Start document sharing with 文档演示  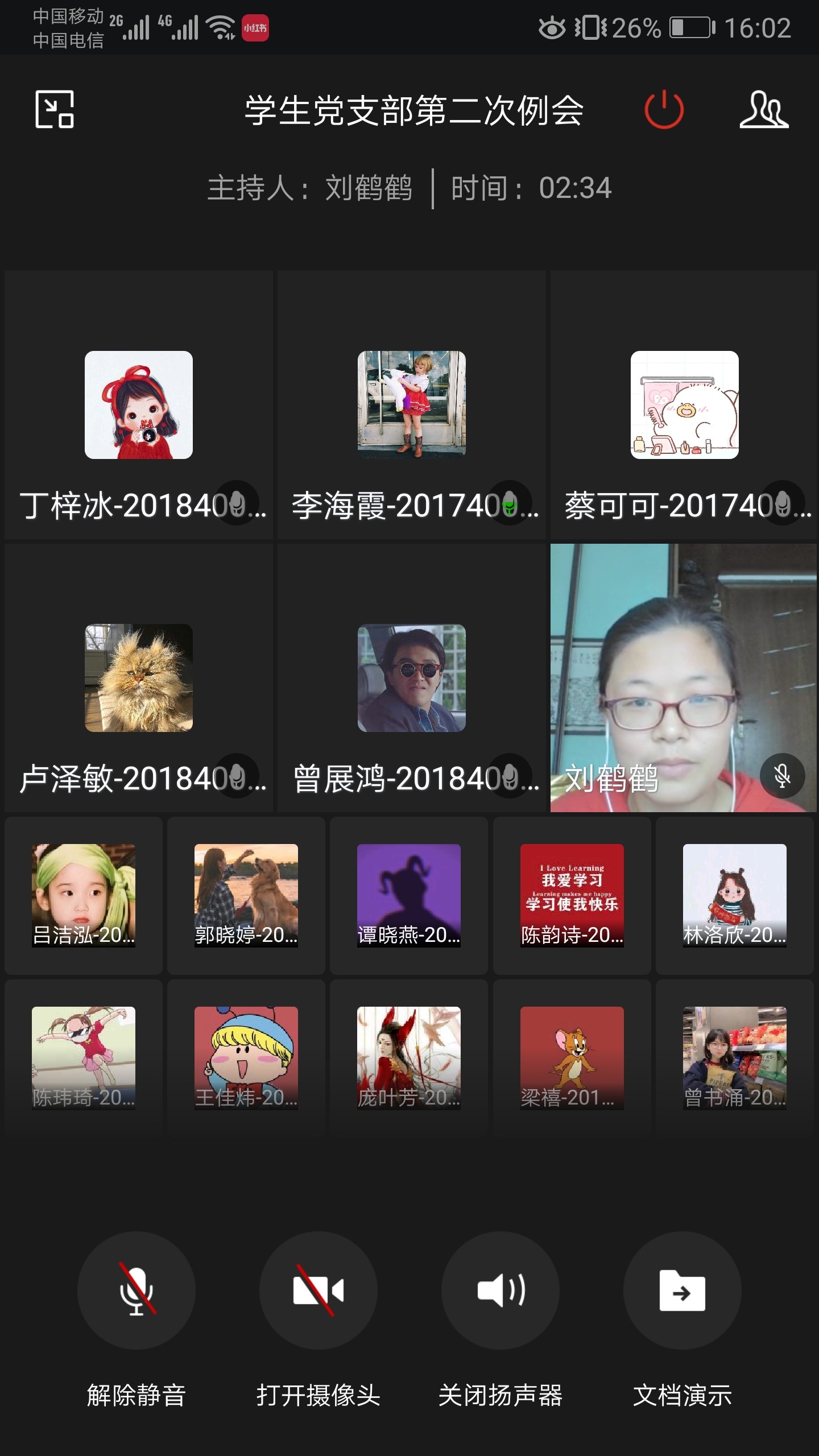tap(682, 1291)
